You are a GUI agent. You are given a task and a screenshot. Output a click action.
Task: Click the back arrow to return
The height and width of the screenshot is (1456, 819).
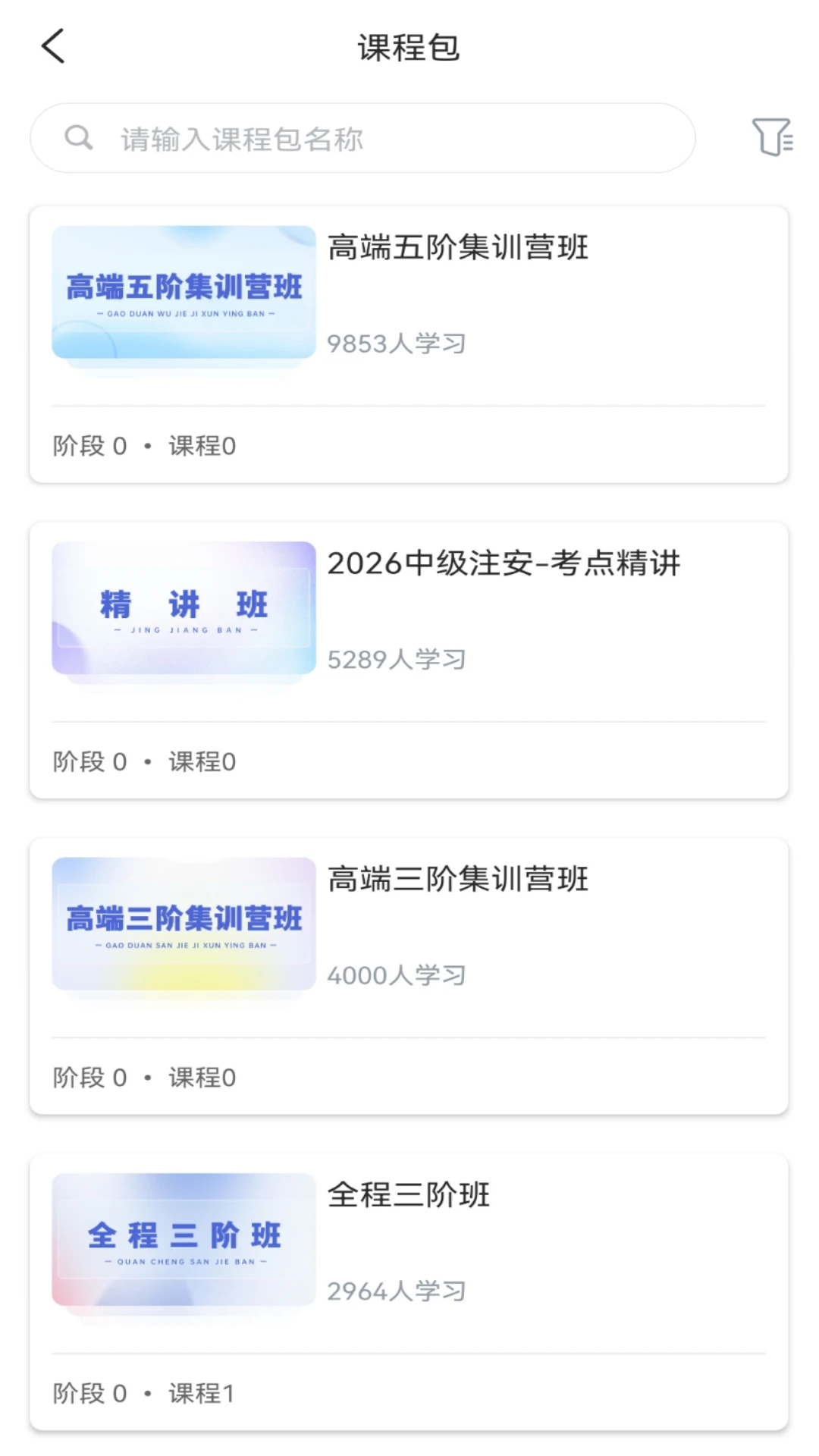pyautogui.click(x=51, y=45)
